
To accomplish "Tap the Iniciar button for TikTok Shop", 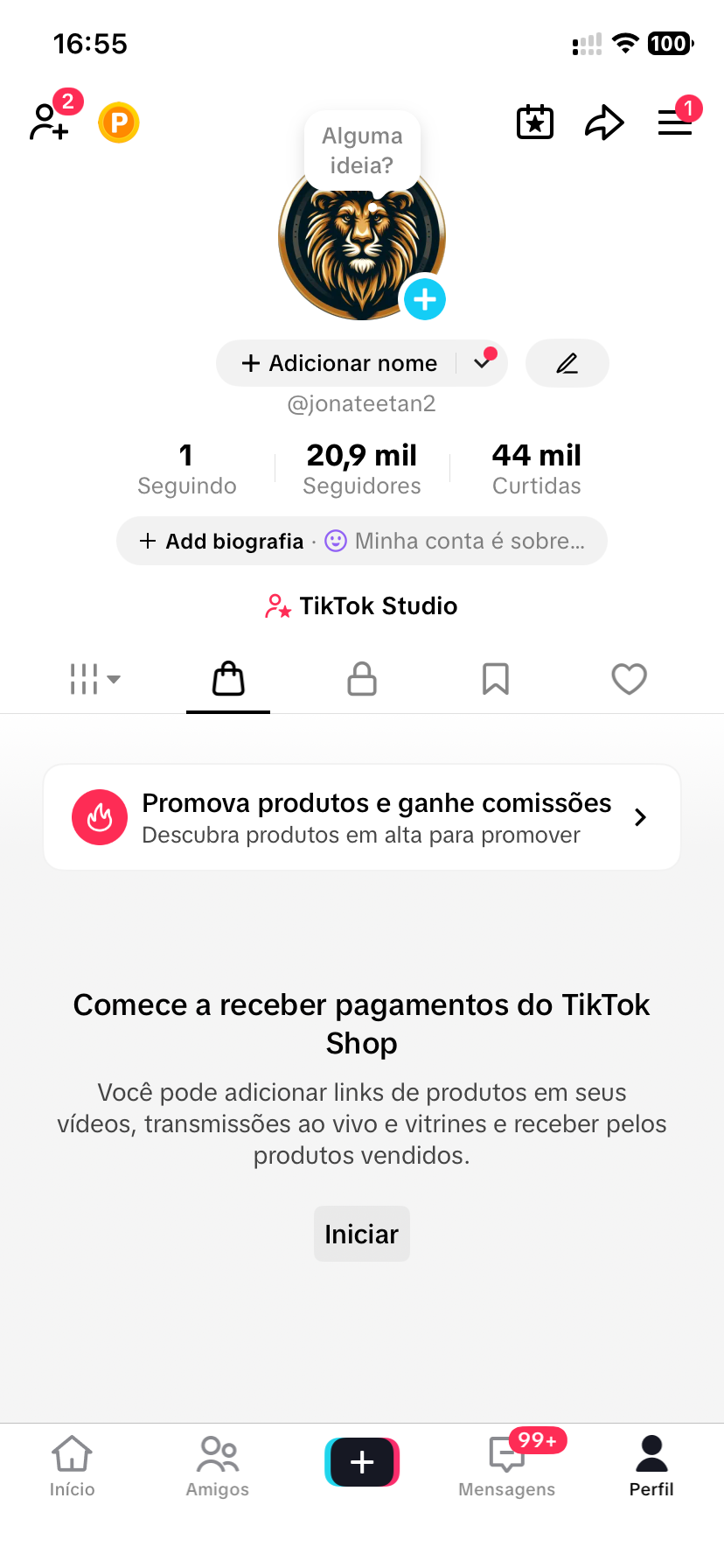I will (x=361, y=1233).
